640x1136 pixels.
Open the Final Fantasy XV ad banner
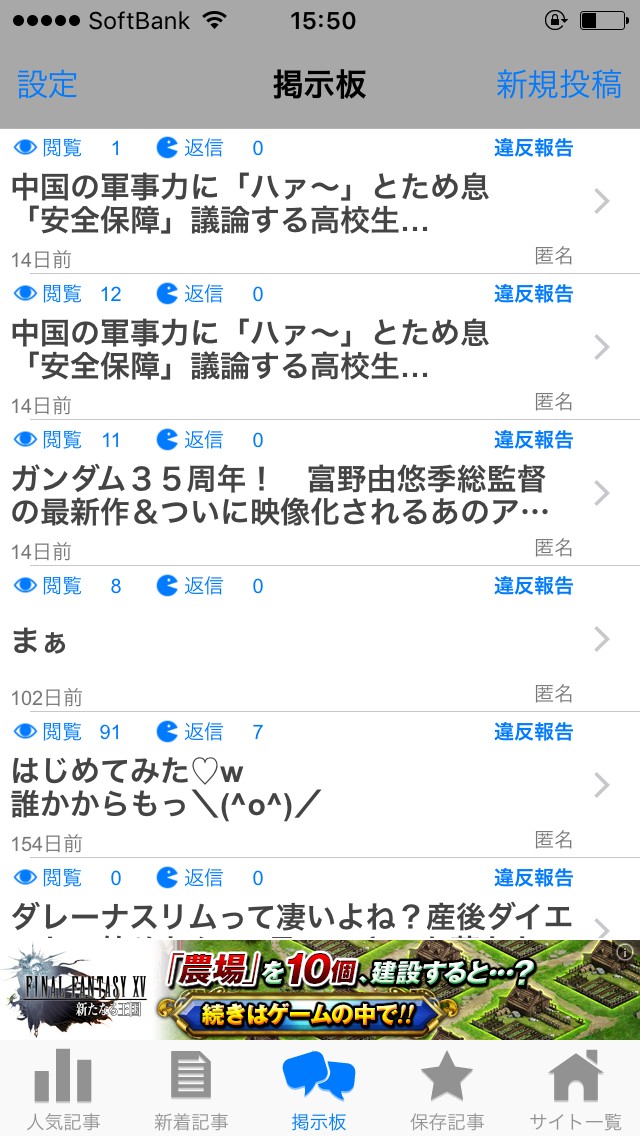tap(320, 990)
